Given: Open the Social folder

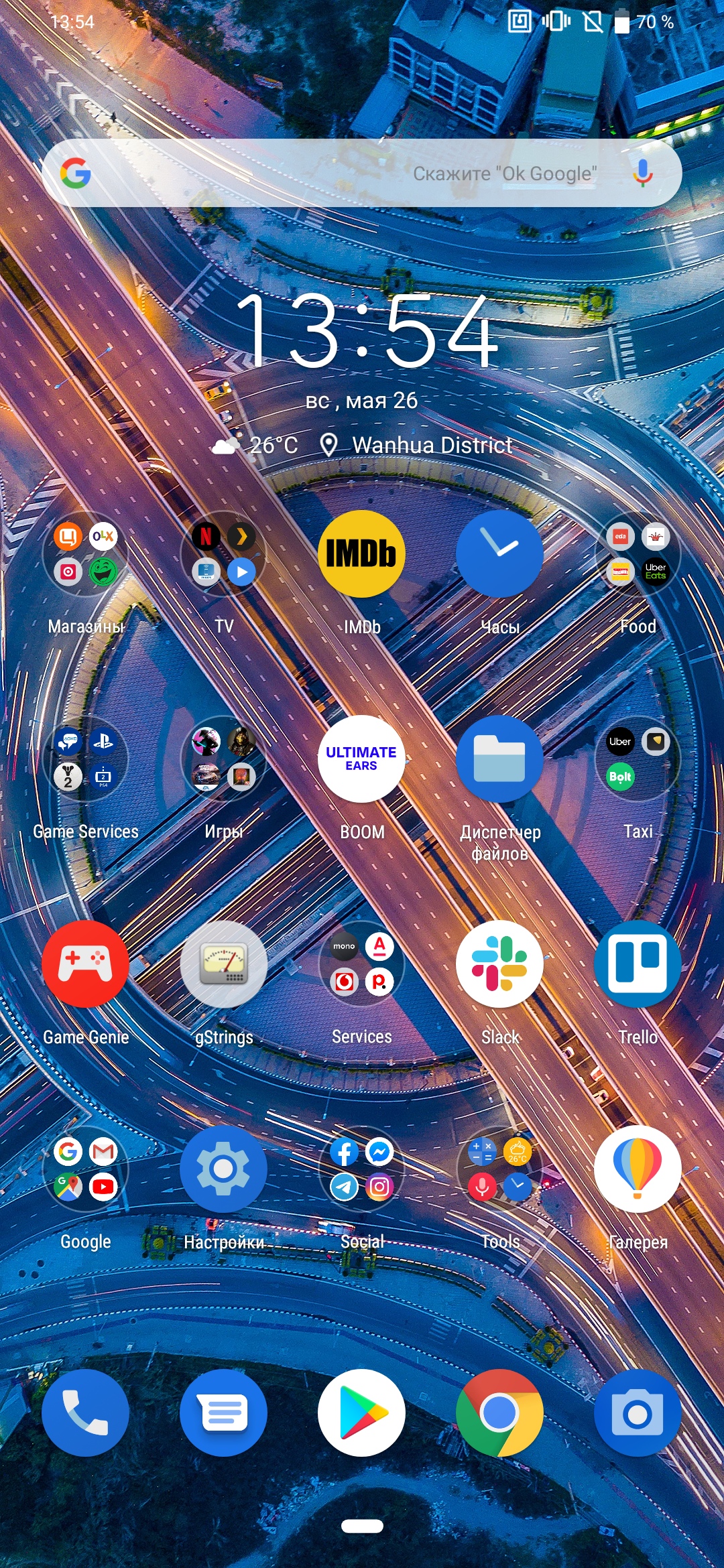Looking at the screenshot, I should 361,1169.
